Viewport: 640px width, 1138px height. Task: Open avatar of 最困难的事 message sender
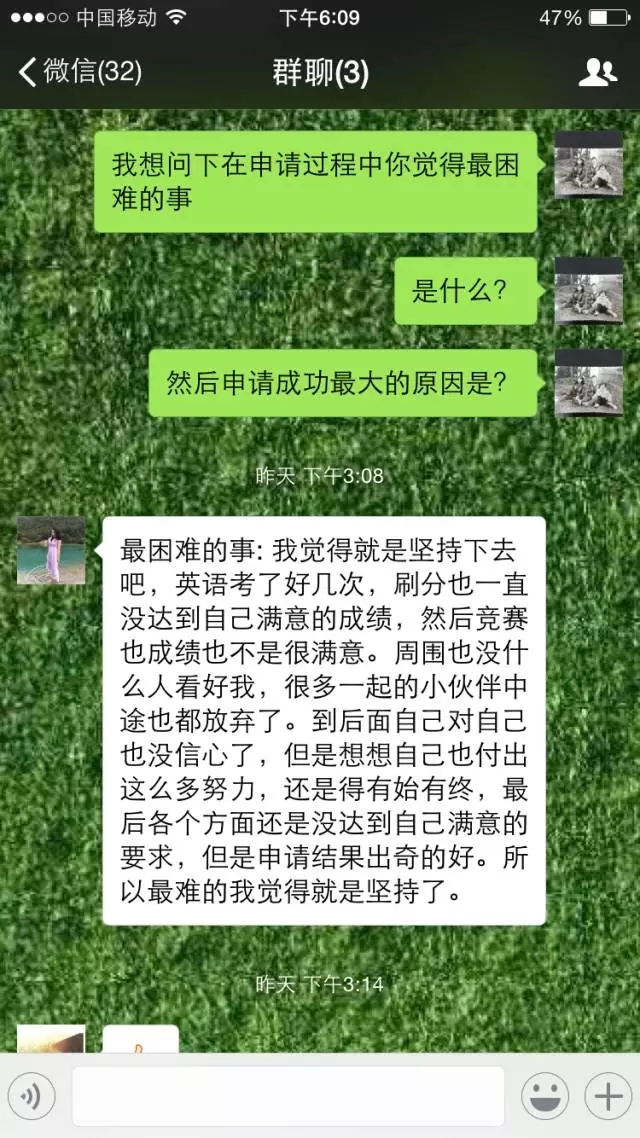coord(51,550)
